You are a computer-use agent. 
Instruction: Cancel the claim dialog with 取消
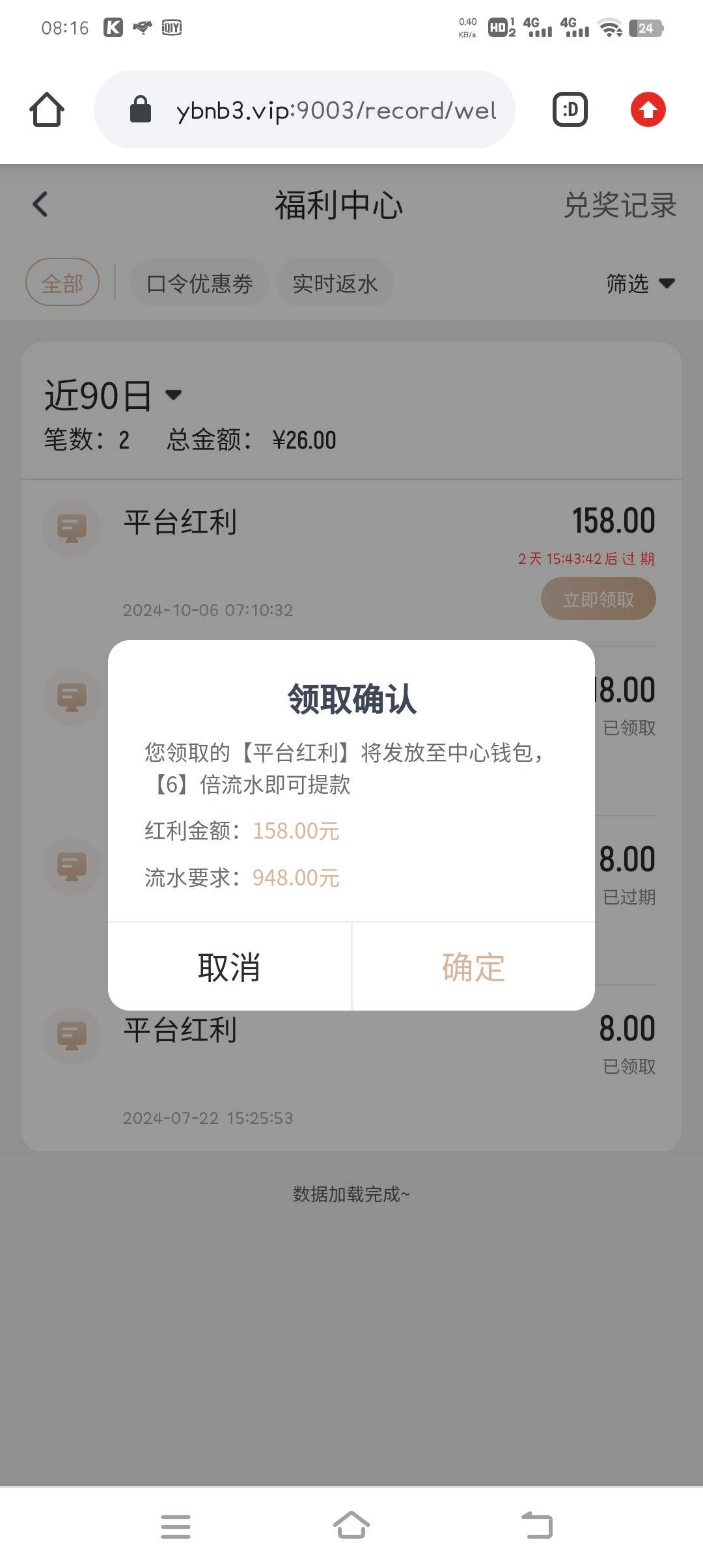point(230,967)
